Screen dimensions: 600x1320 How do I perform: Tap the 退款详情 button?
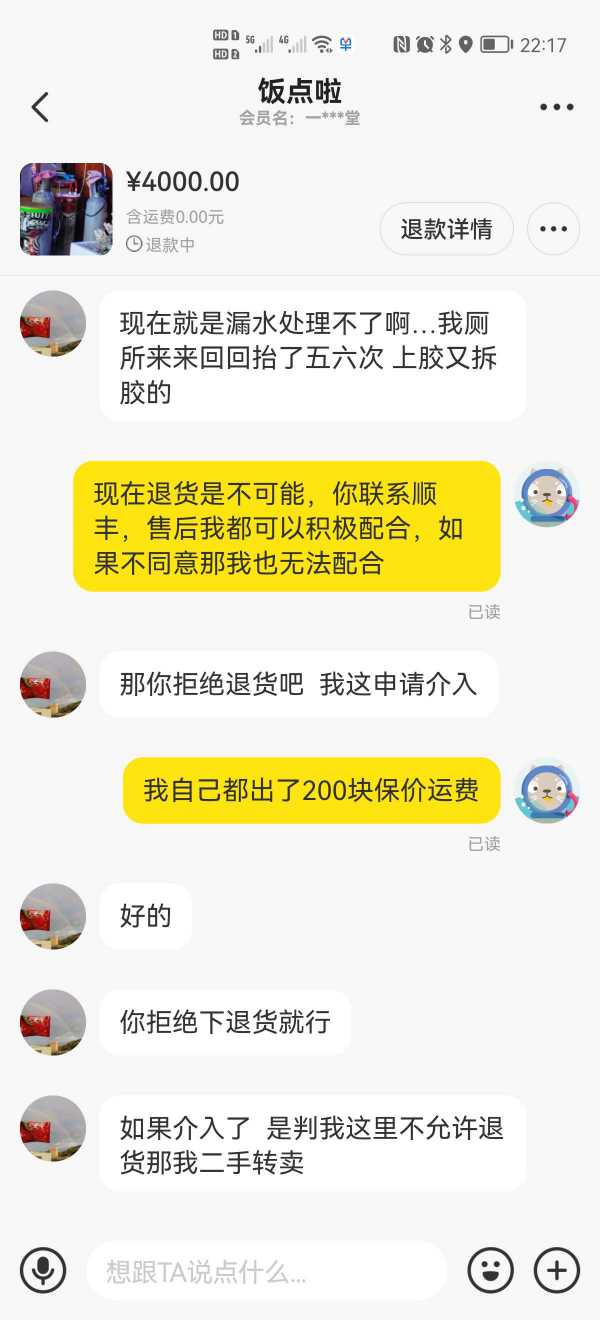point(446,229)
